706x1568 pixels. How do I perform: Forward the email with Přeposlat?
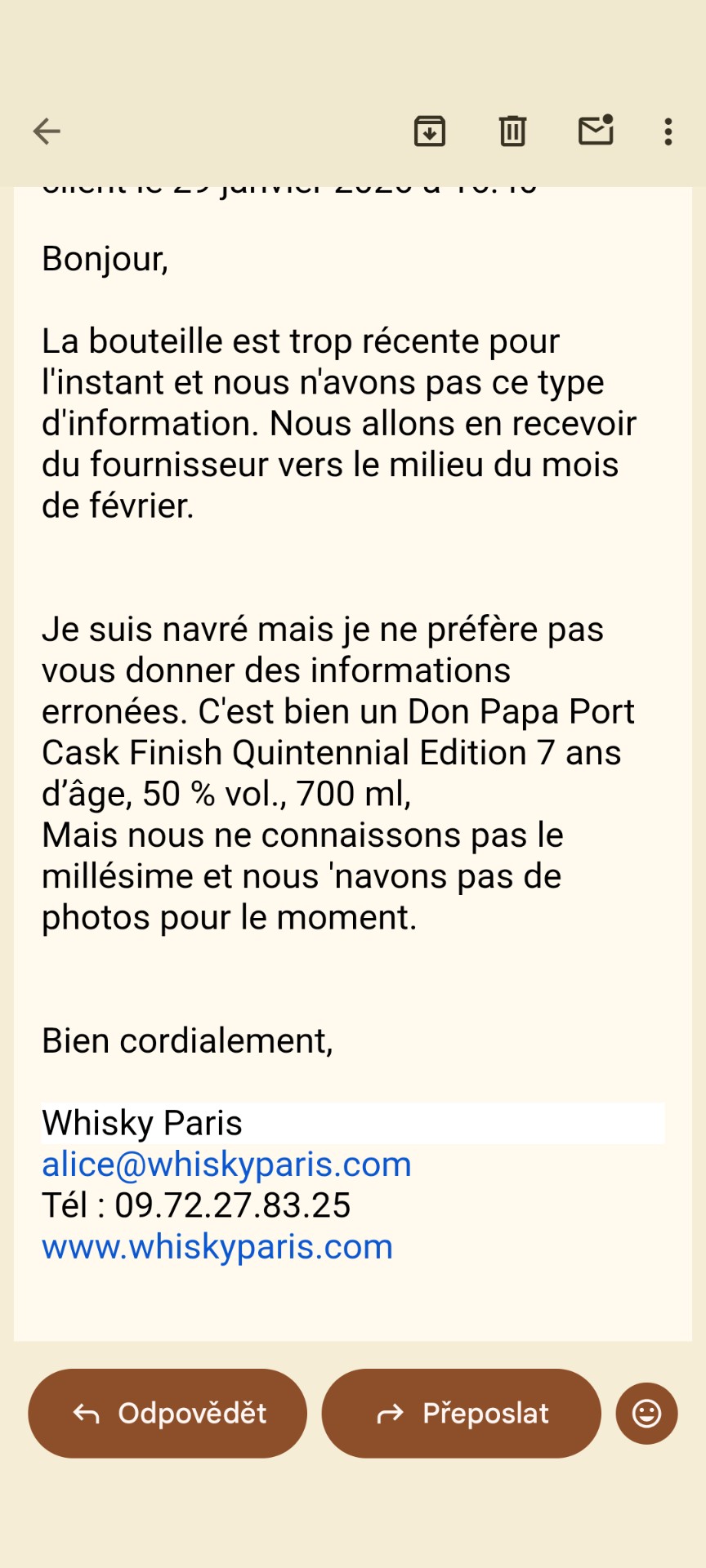[462, 1414]
